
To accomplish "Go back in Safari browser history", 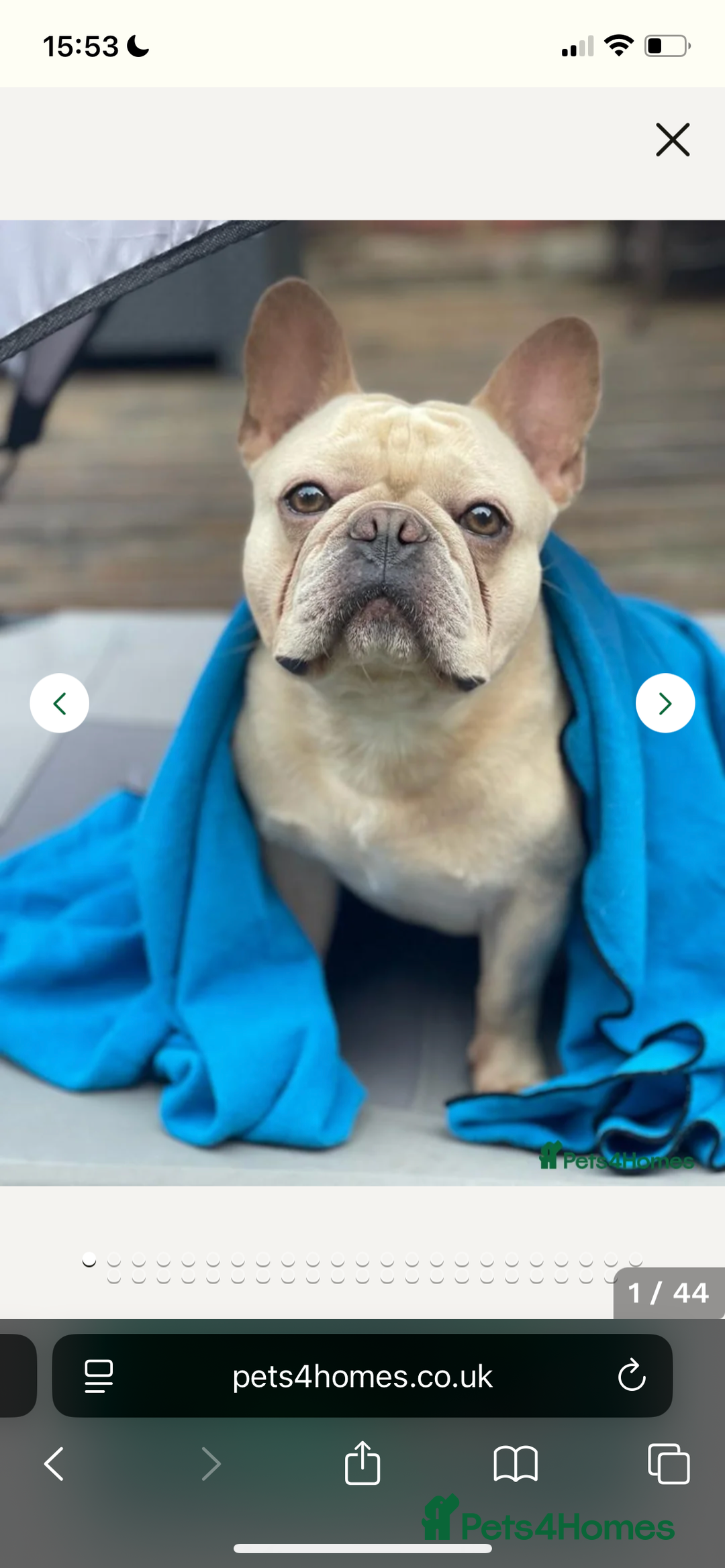I will click(x=54, y=1463).
